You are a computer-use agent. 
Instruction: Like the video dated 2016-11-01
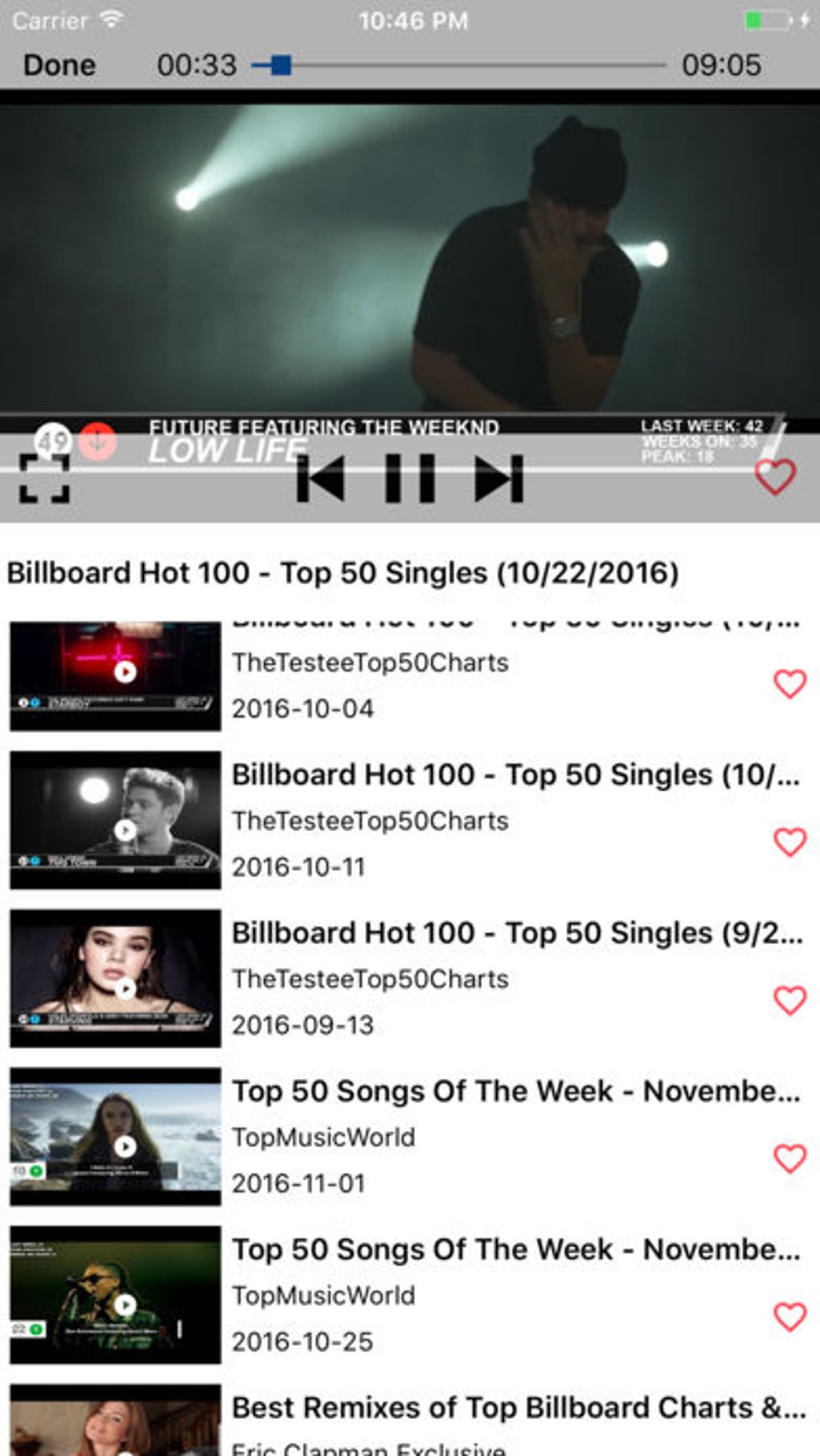tap(789, 1159)
